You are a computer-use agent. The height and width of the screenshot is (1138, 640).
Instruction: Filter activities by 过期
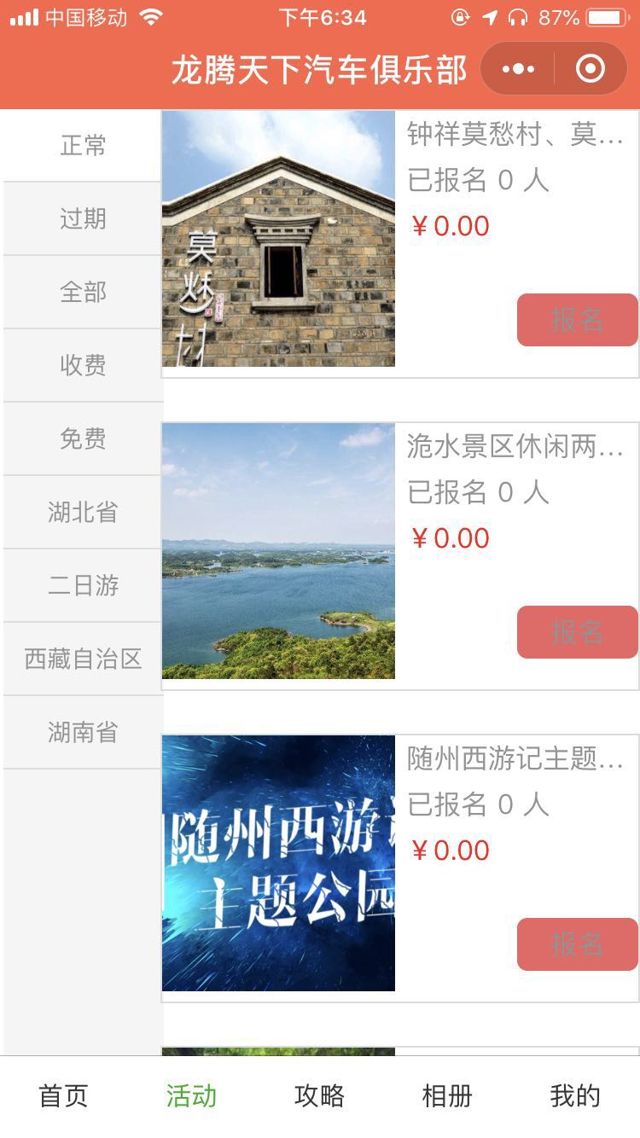(x=82, y=219)
